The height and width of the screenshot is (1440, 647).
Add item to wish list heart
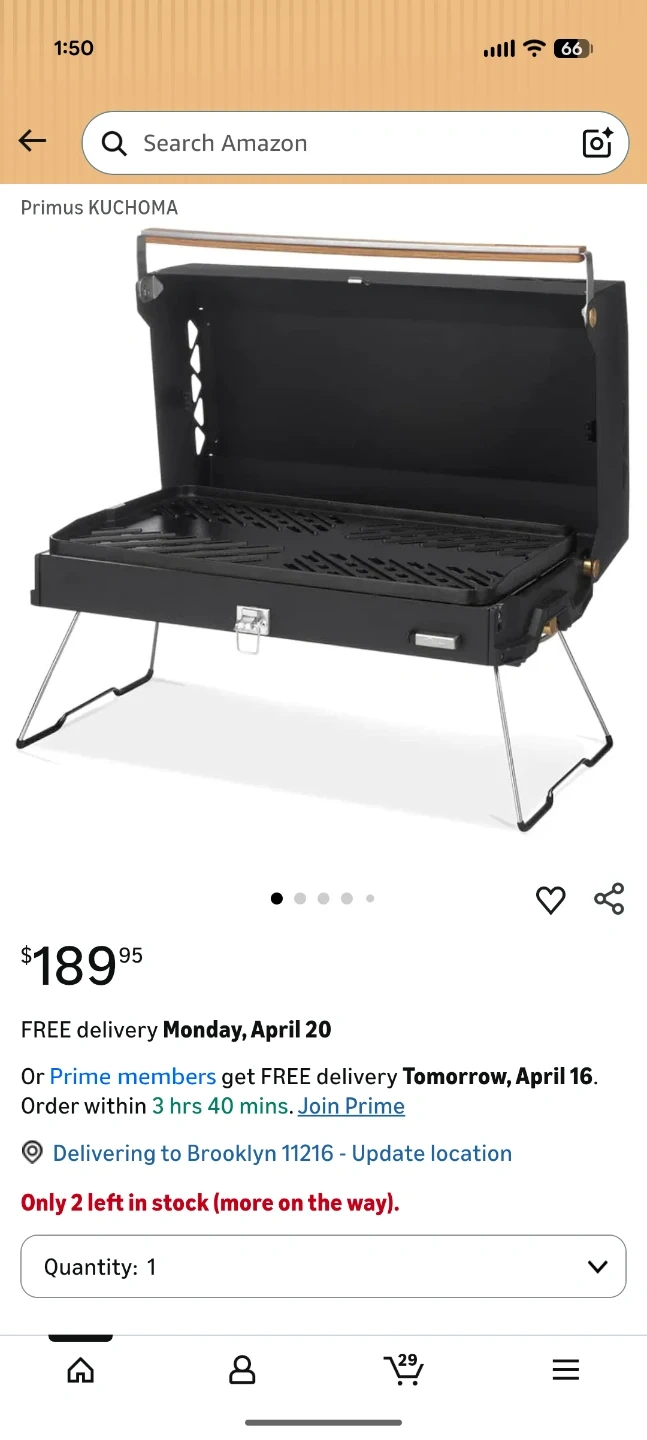[x=551, y=900]
